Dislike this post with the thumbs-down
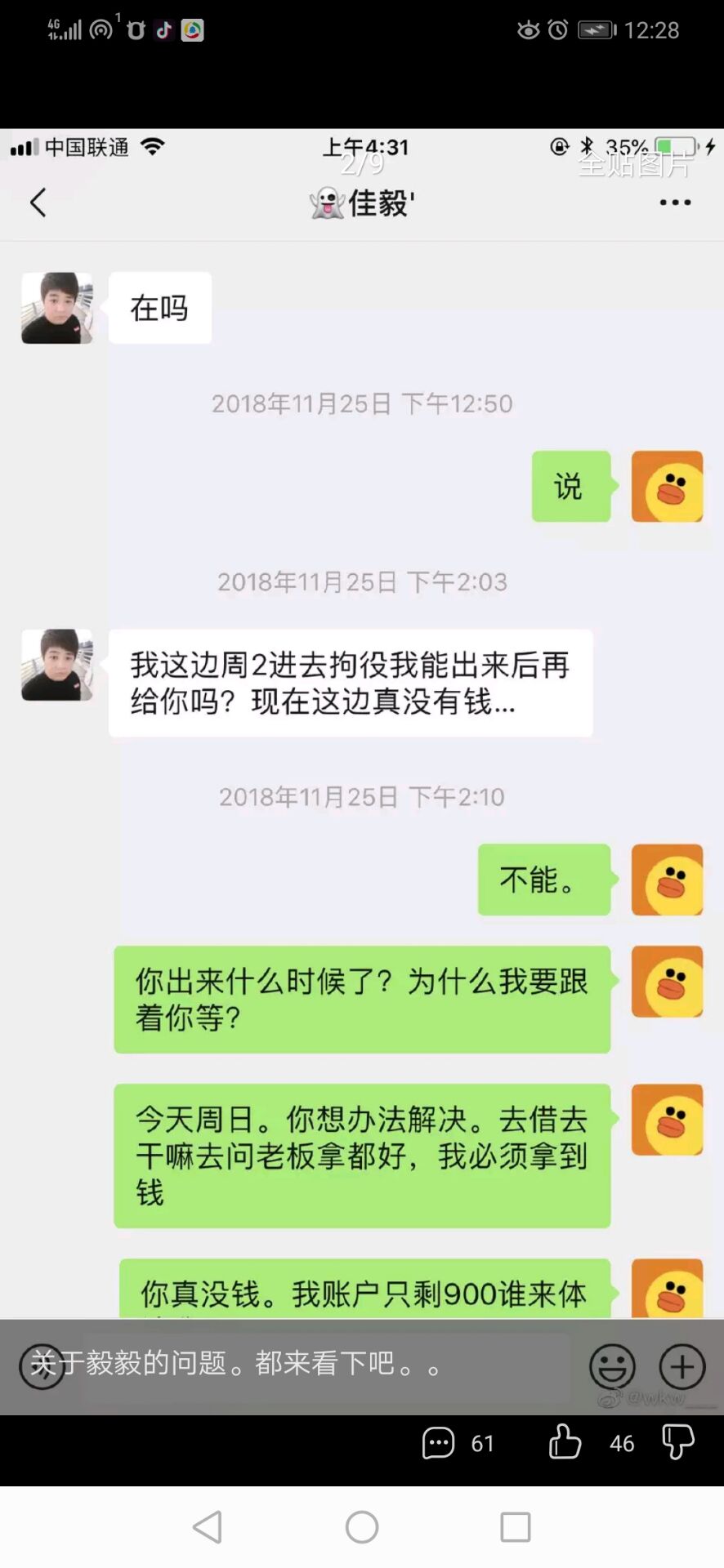 click(x=677, y=1442)
